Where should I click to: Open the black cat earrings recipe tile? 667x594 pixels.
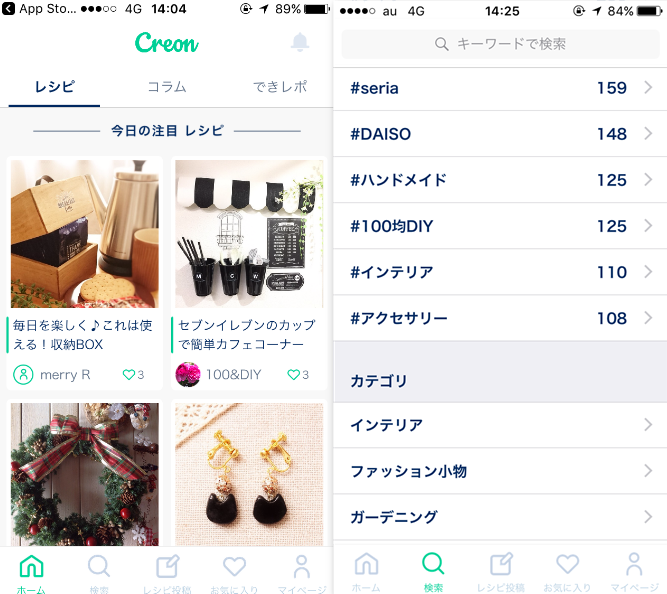(249, 474)
